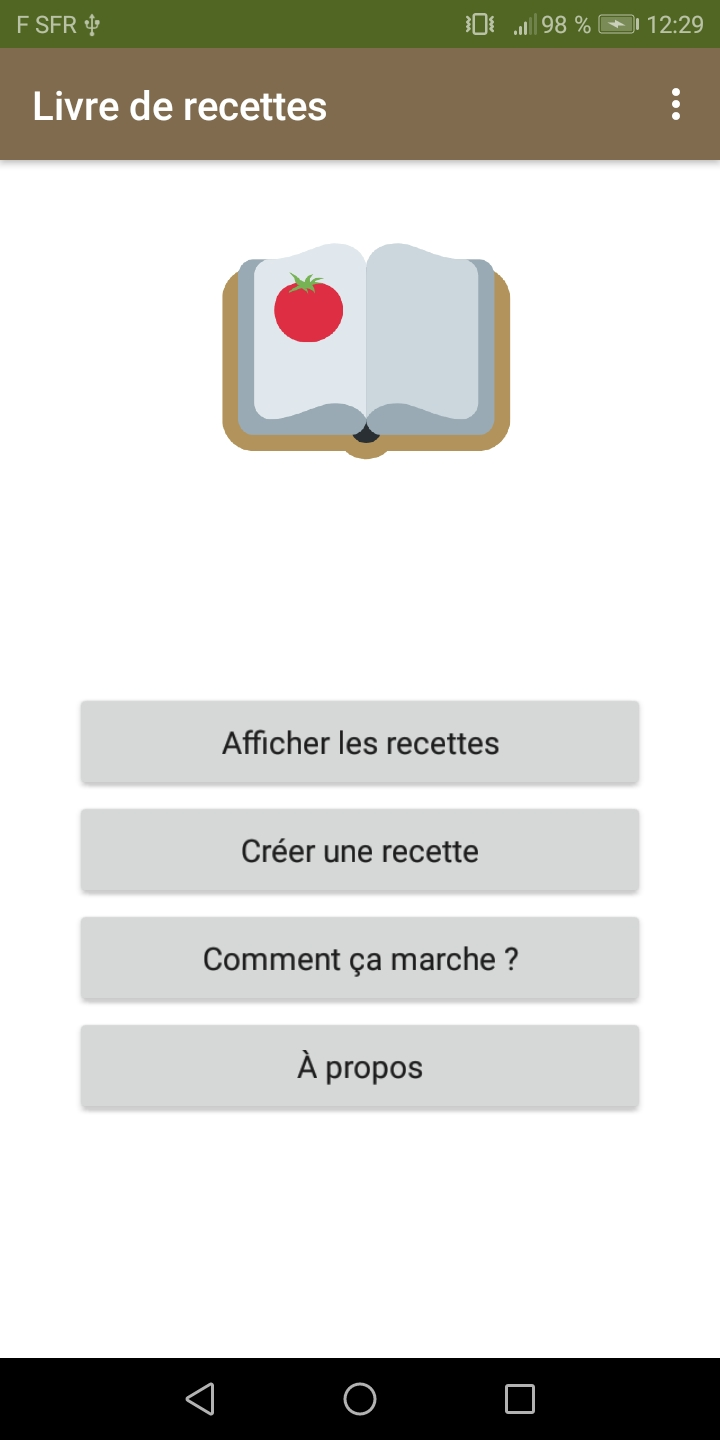Go back with system back button
Screen dimensions: 720x1440
coord(200,1398)
